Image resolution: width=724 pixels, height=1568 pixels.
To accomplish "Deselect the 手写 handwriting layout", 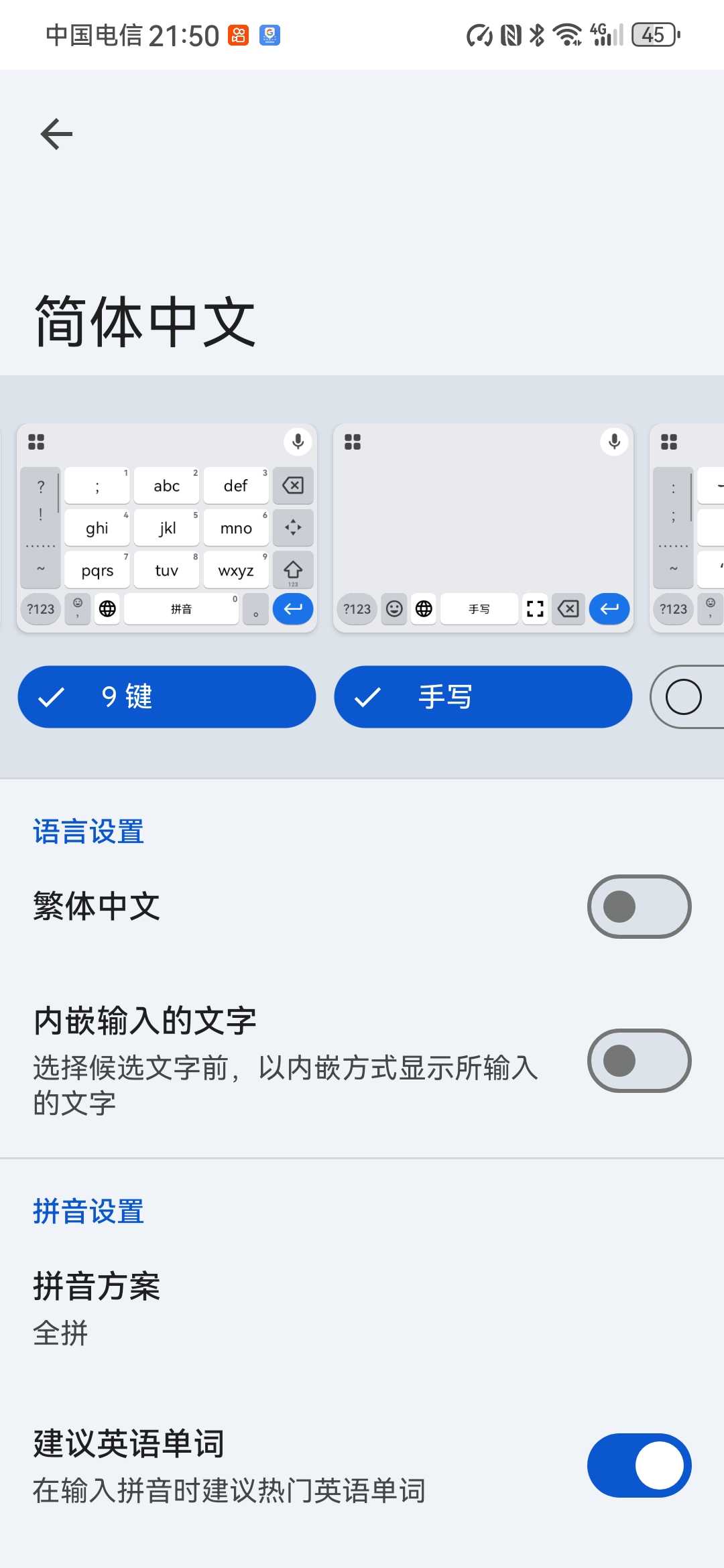I will pos(483,697).
